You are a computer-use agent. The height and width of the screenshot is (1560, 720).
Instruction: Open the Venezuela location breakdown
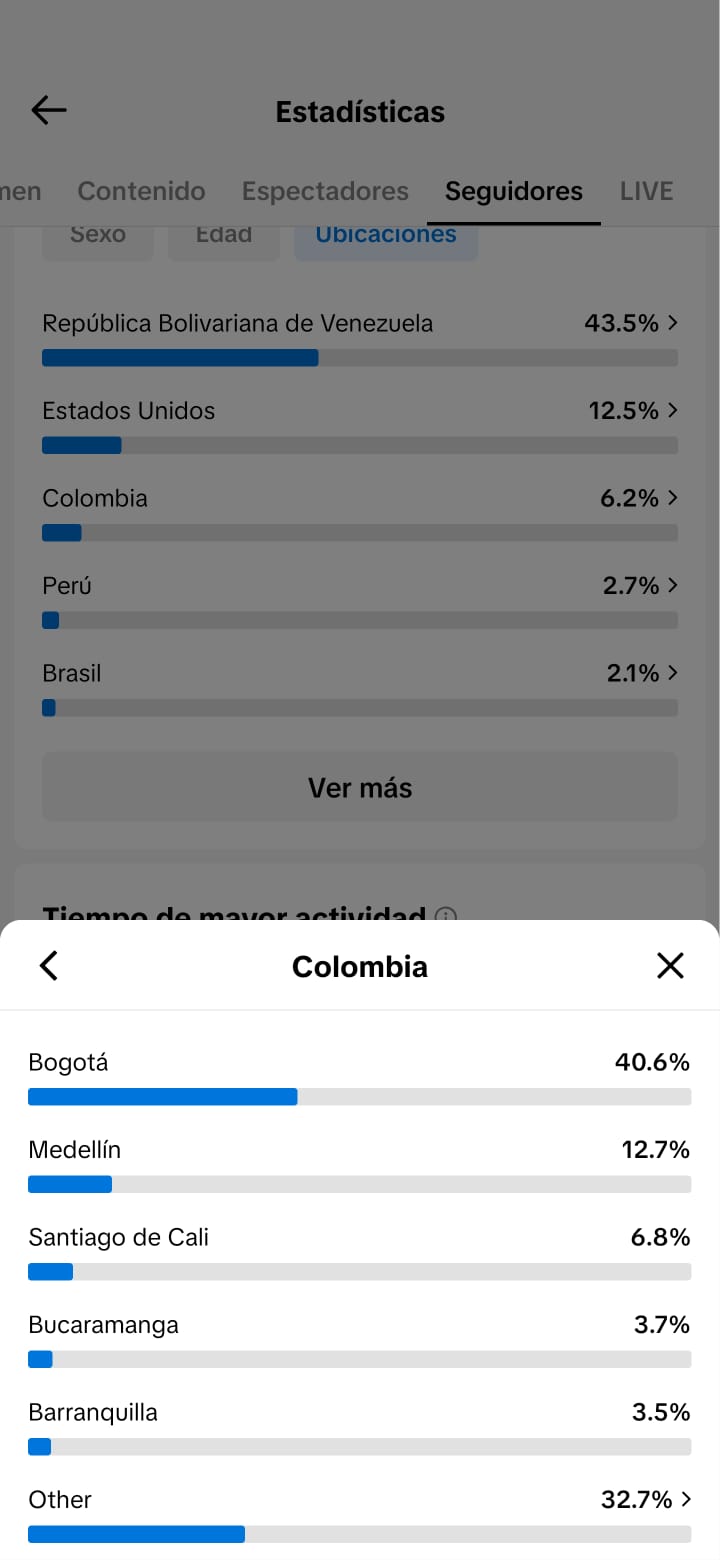(x=360, y=338)
